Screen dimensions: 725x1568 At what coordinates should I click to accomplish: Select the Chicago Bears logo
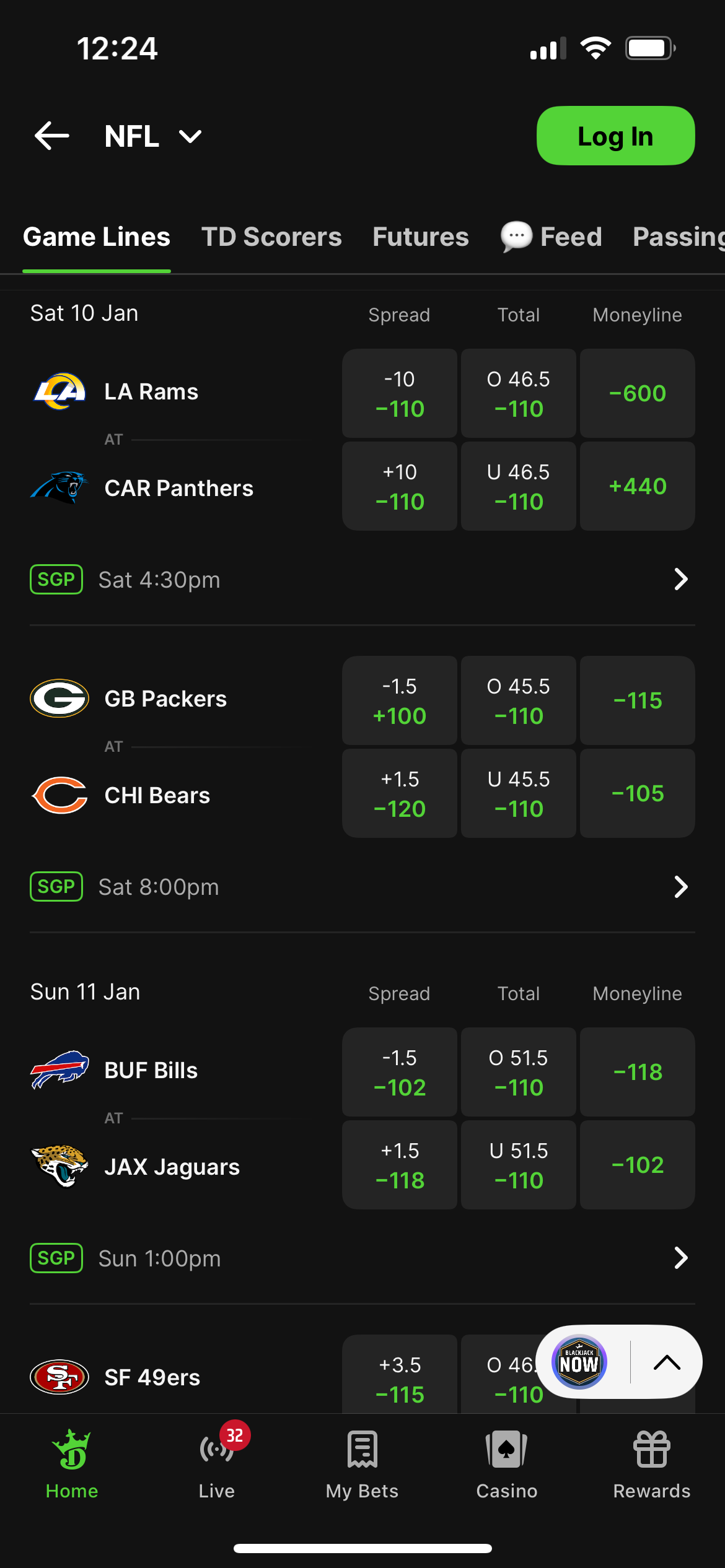pyautogui.click(x=59, y=795)
